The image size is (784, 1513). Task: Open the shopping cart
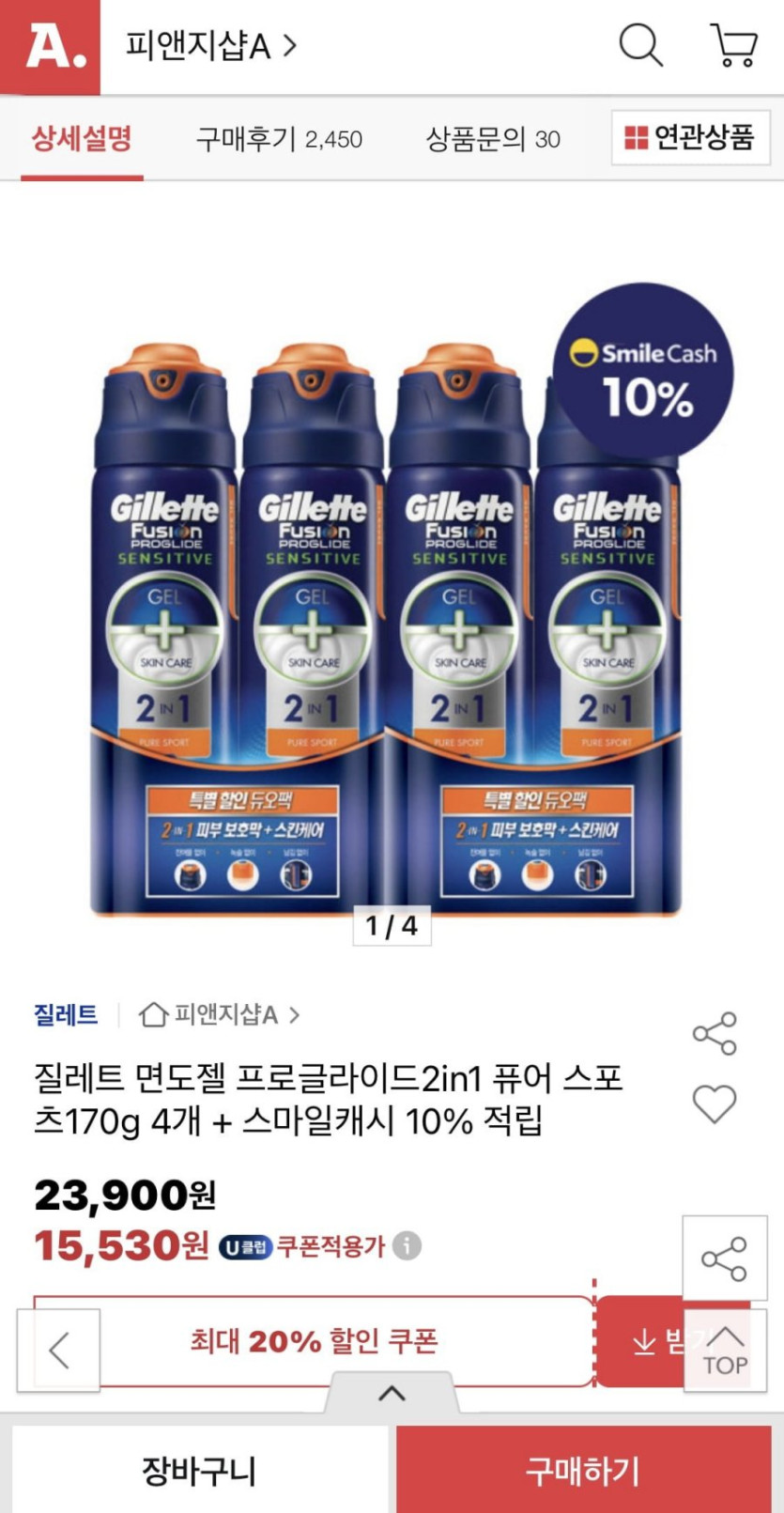pyautogui.click(x=734, y=45)
